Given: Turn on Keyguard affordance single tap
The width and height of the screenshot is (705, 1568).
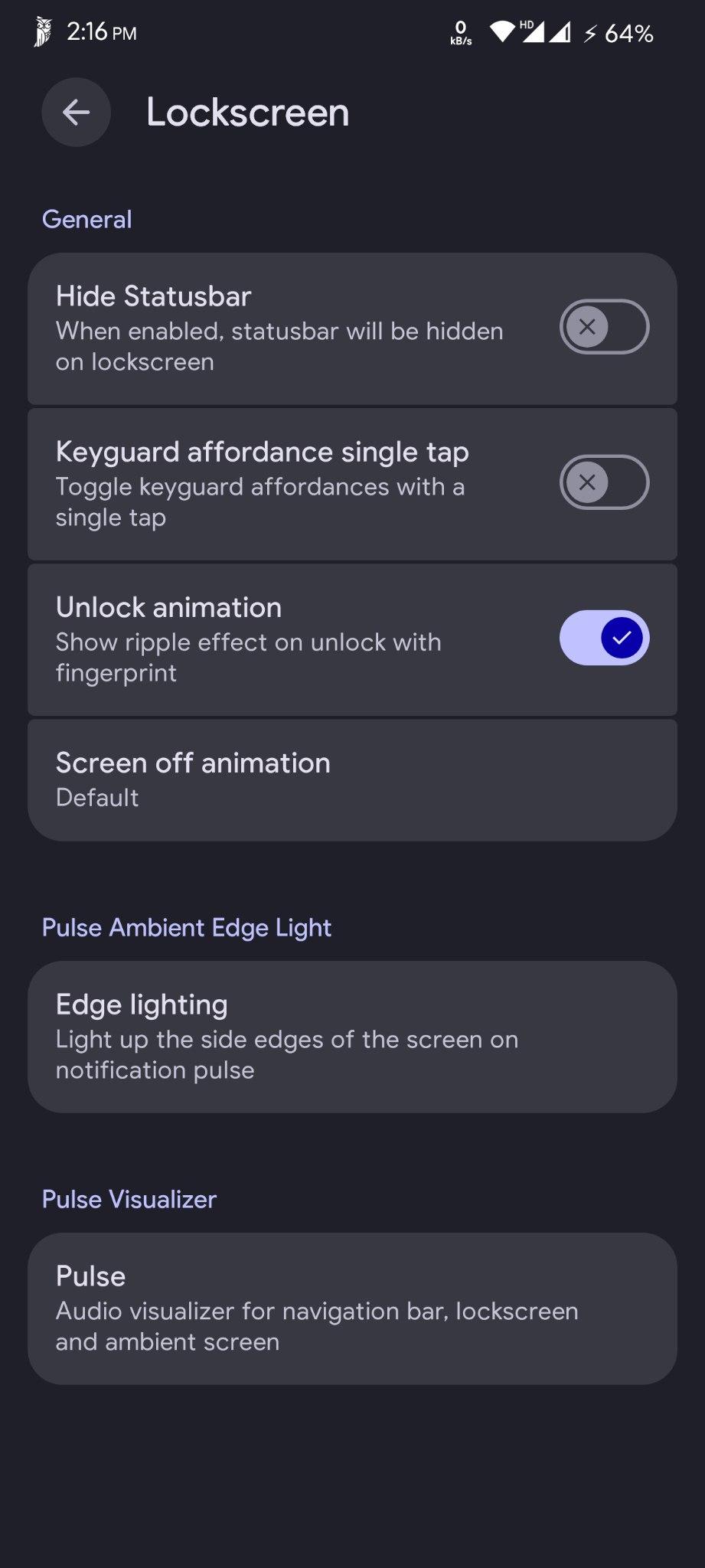Looking at the screenshot, I should 604,482.
